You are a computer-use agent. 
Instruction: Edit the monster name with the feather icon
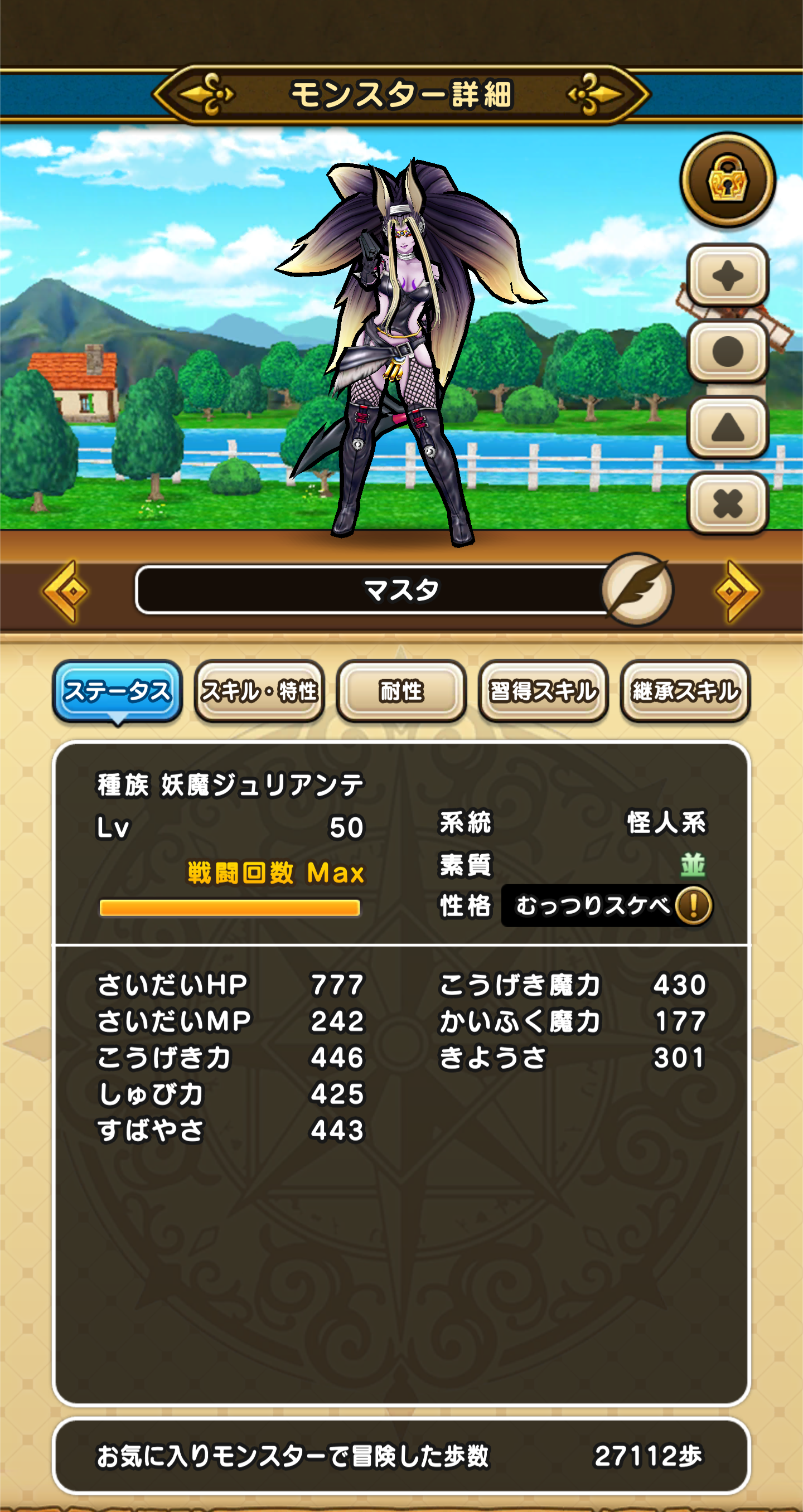(x=637, y=589)
